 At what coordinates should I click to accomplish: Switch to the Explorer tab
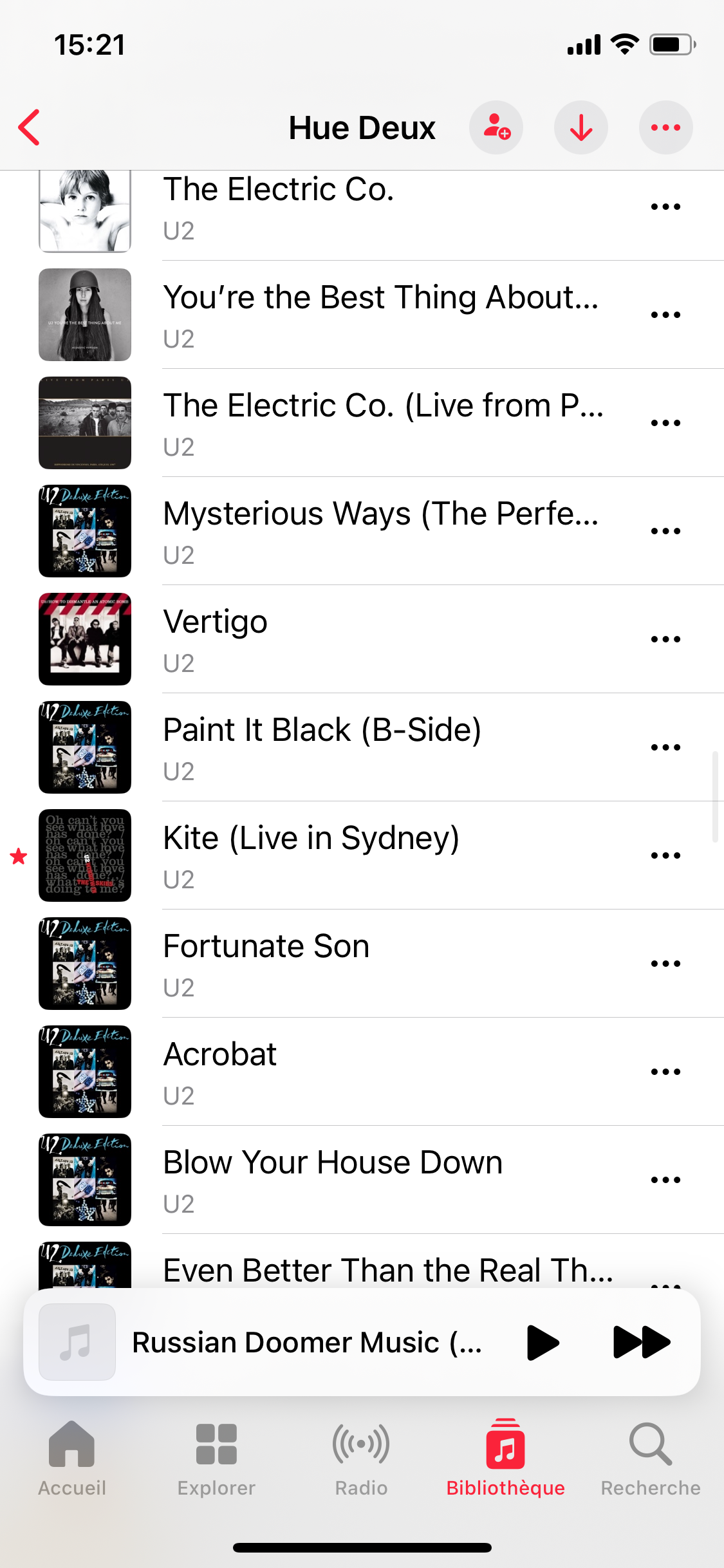(x=216, y=1459)
